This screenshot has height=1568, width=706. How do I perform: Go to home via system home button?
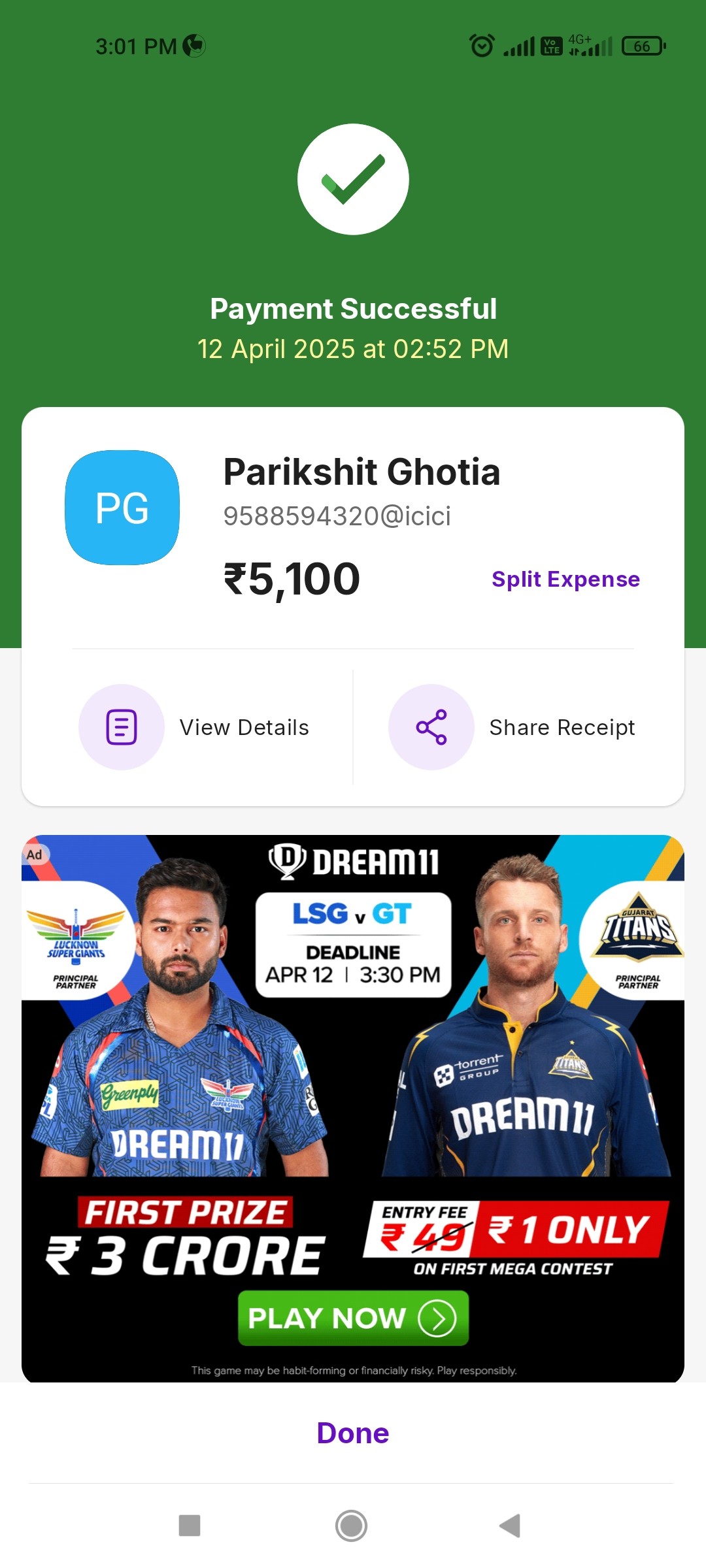pyautogui.click(x=352, y=1526)
